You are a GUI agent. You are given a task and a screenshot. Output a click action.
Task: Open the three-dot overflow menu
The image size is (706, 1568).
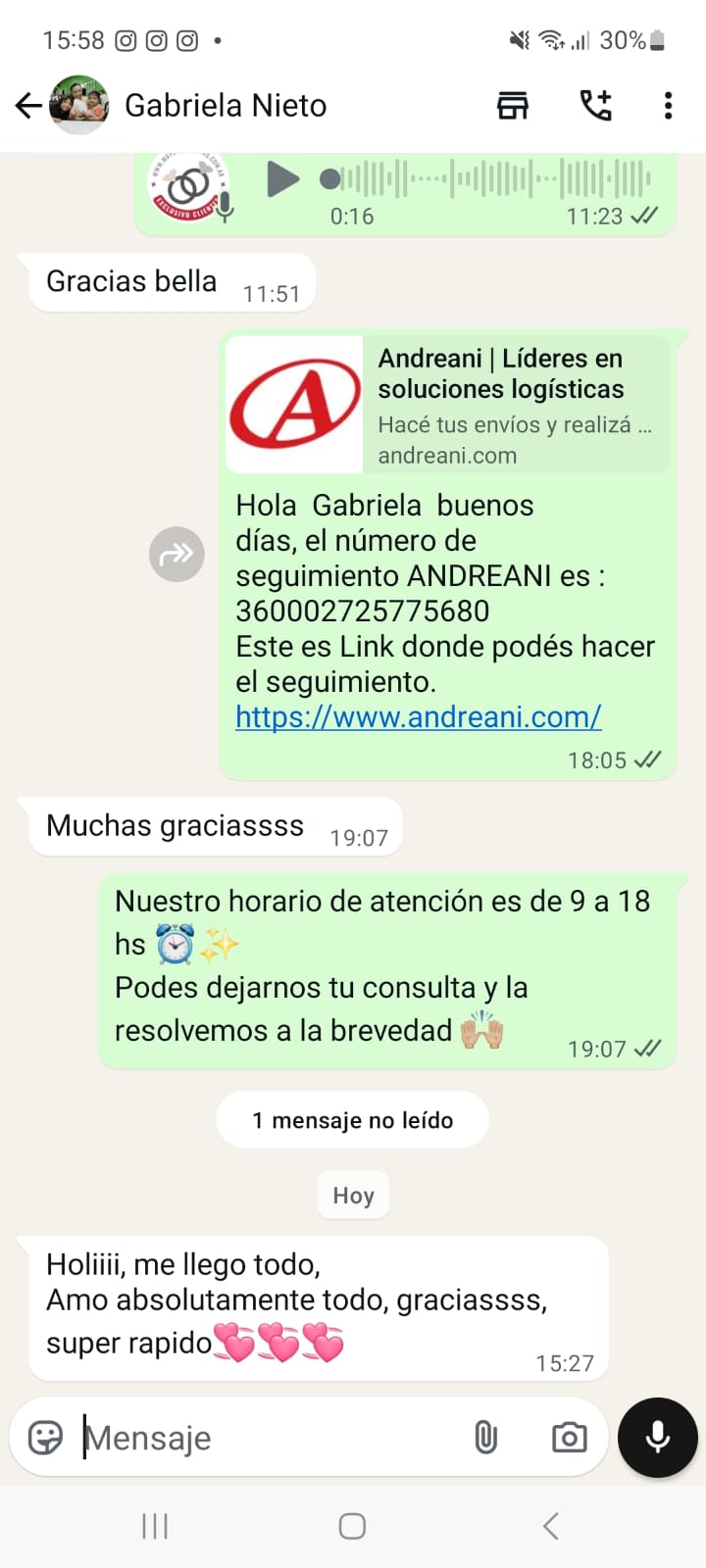coord(668,106)
